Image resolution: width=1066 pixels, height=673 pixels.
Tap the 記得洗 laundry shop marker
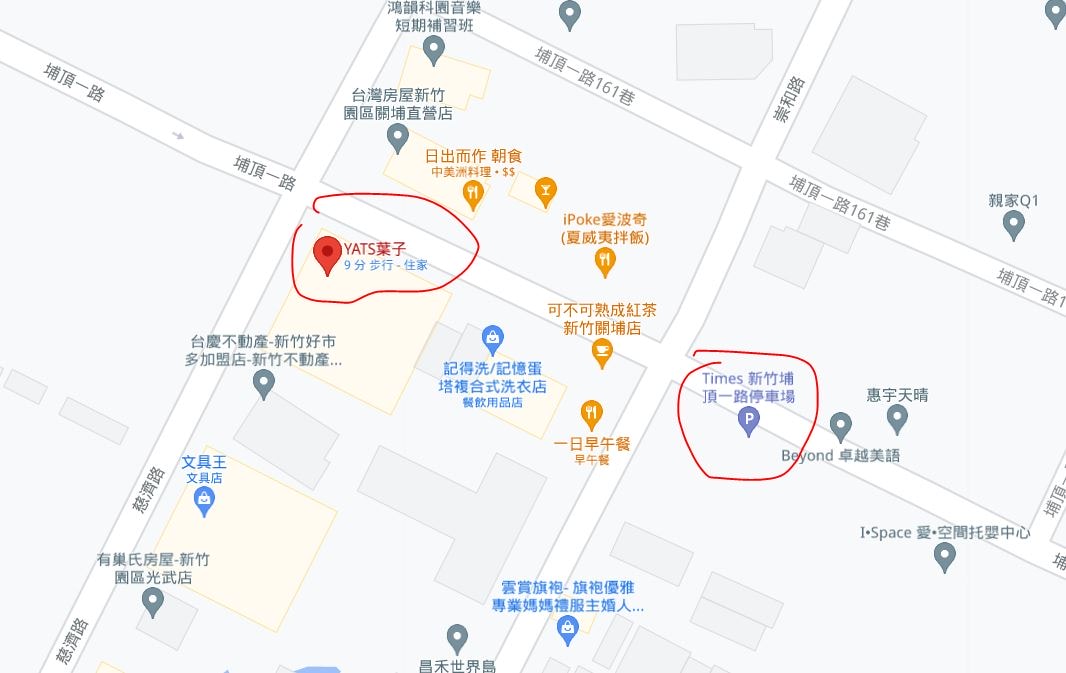491,338
